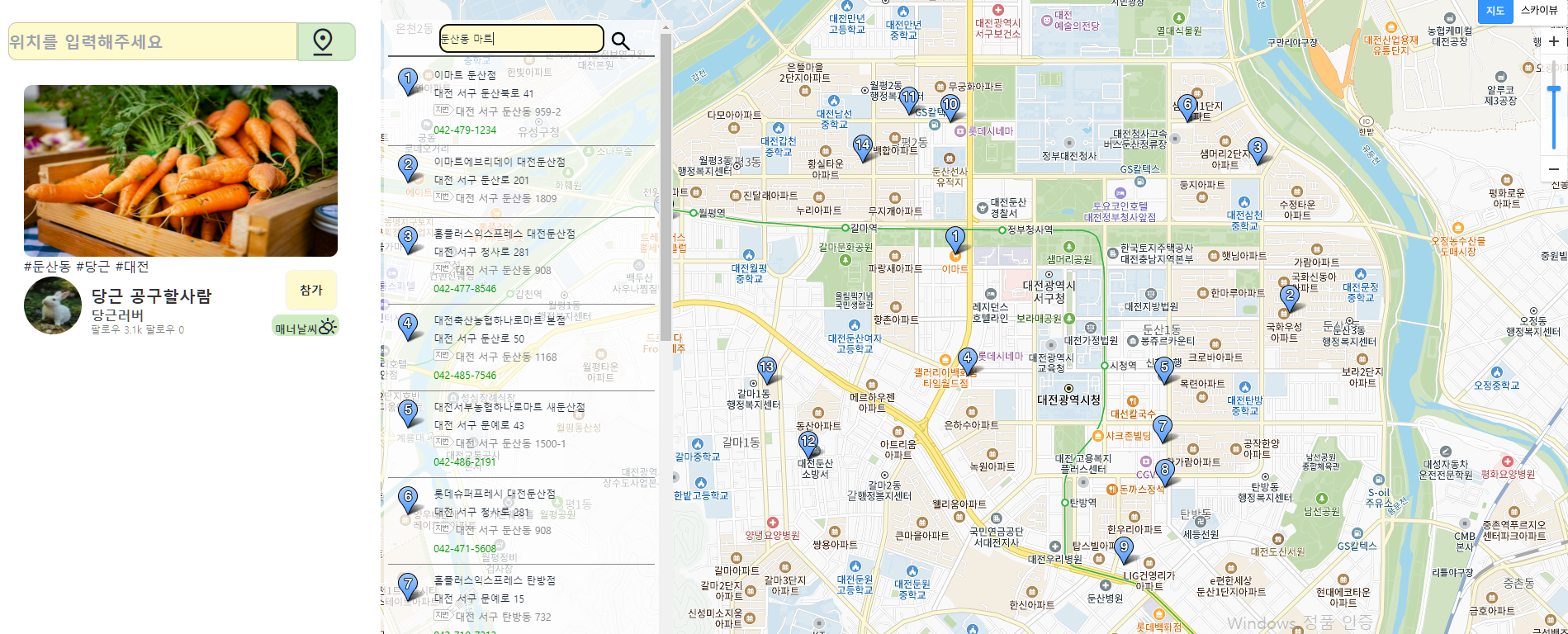Select map marker number 9
This screenshot has height=634, width=1568.
coord(1124,548)
